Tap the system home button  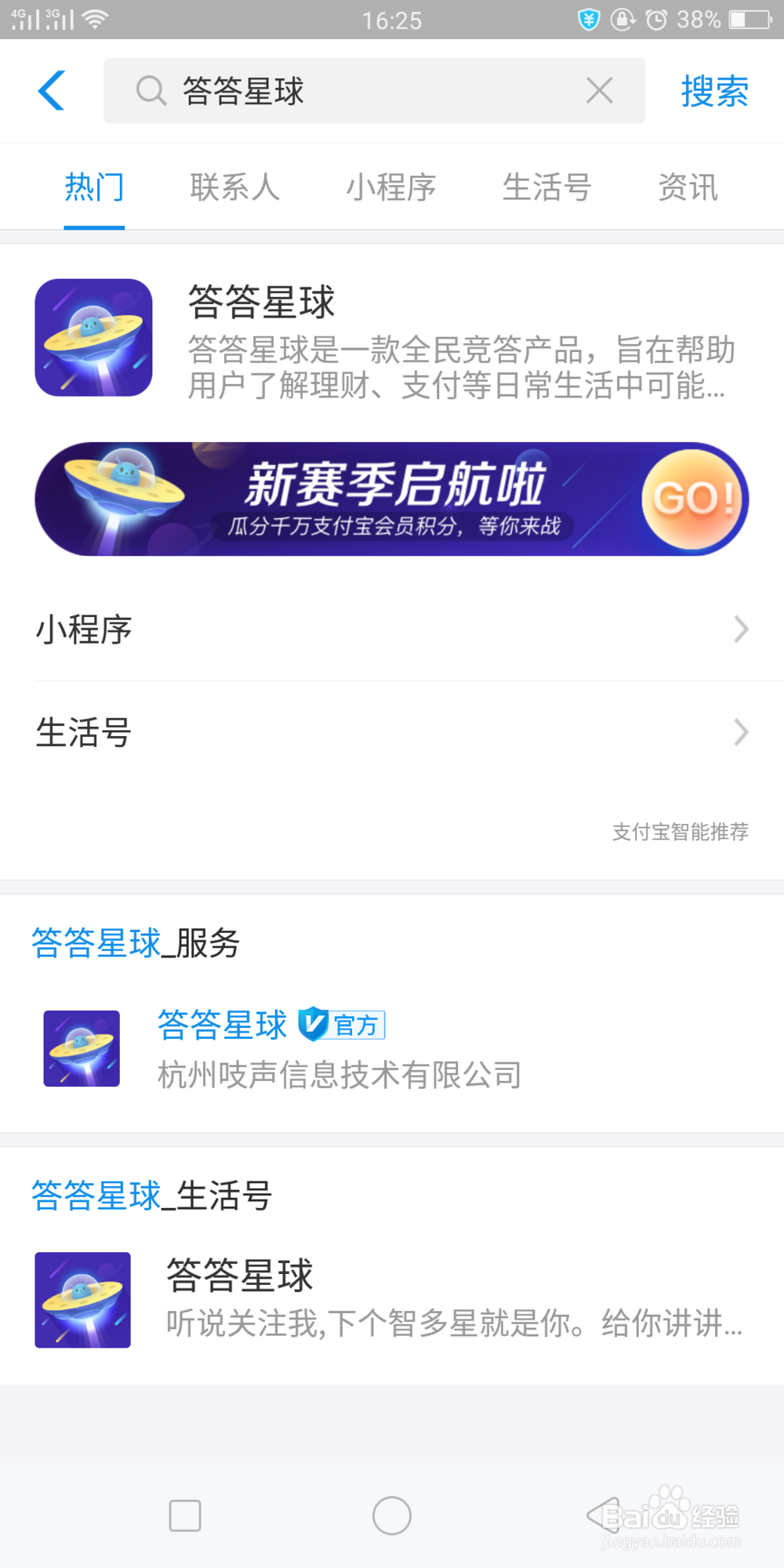click(392, 1515)
